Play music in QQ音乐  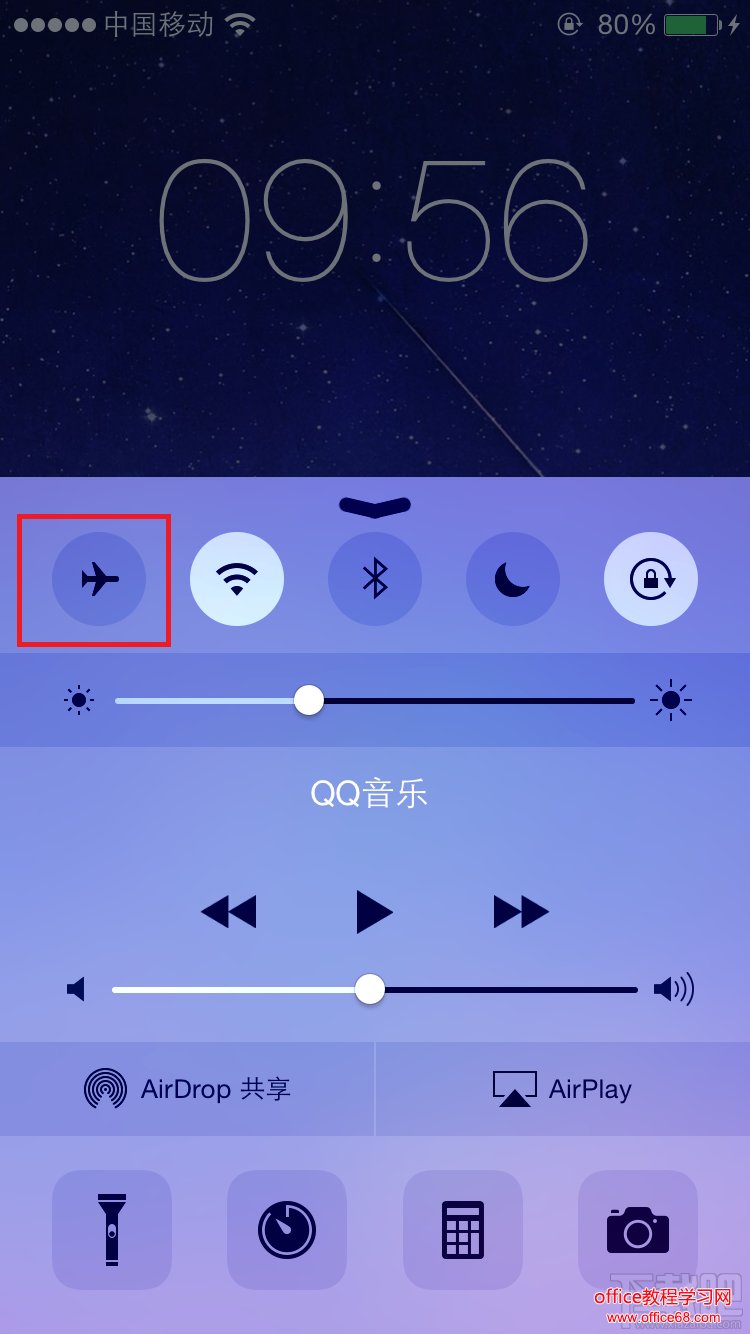tap(374, 912)
